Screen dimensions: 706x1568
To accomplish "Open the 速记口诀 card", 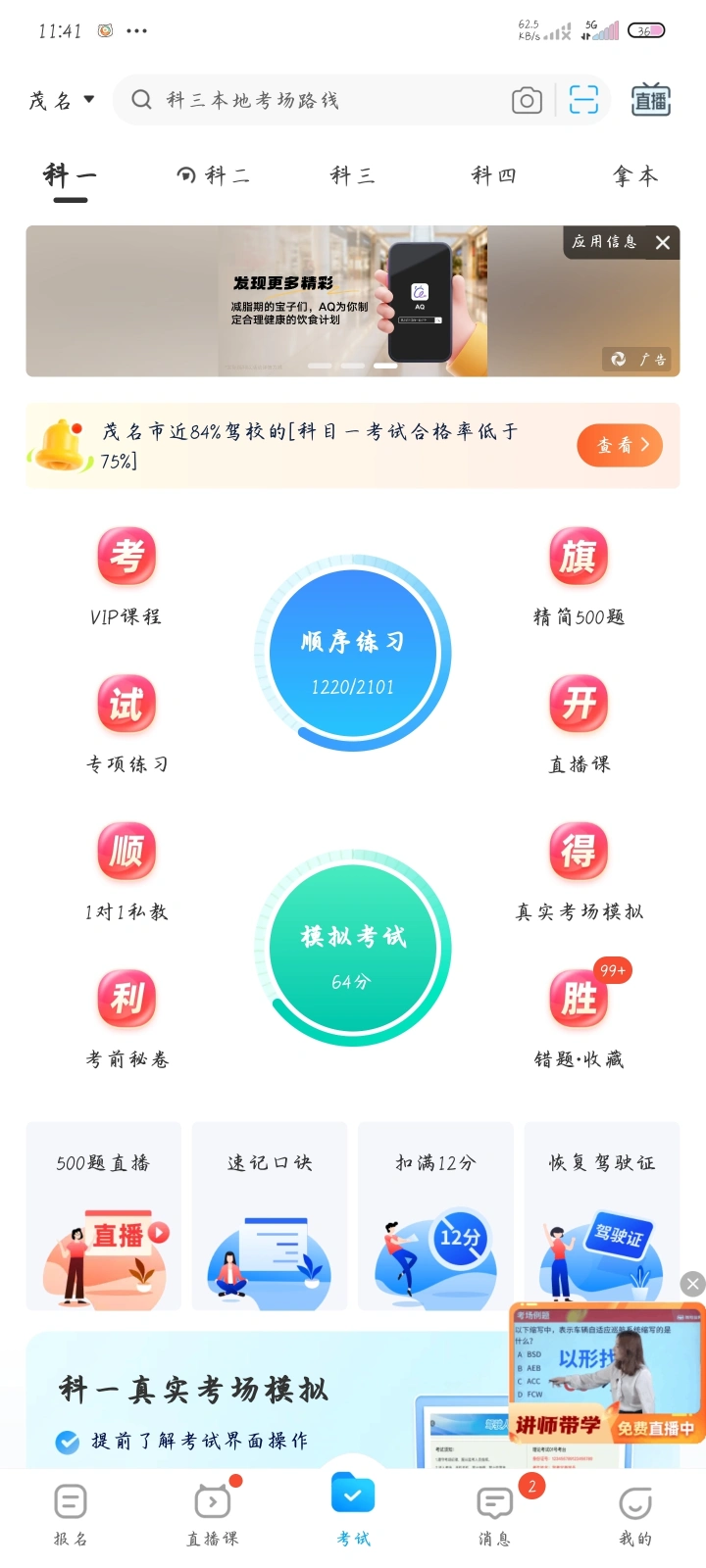I will click(x=270, y=1216).
